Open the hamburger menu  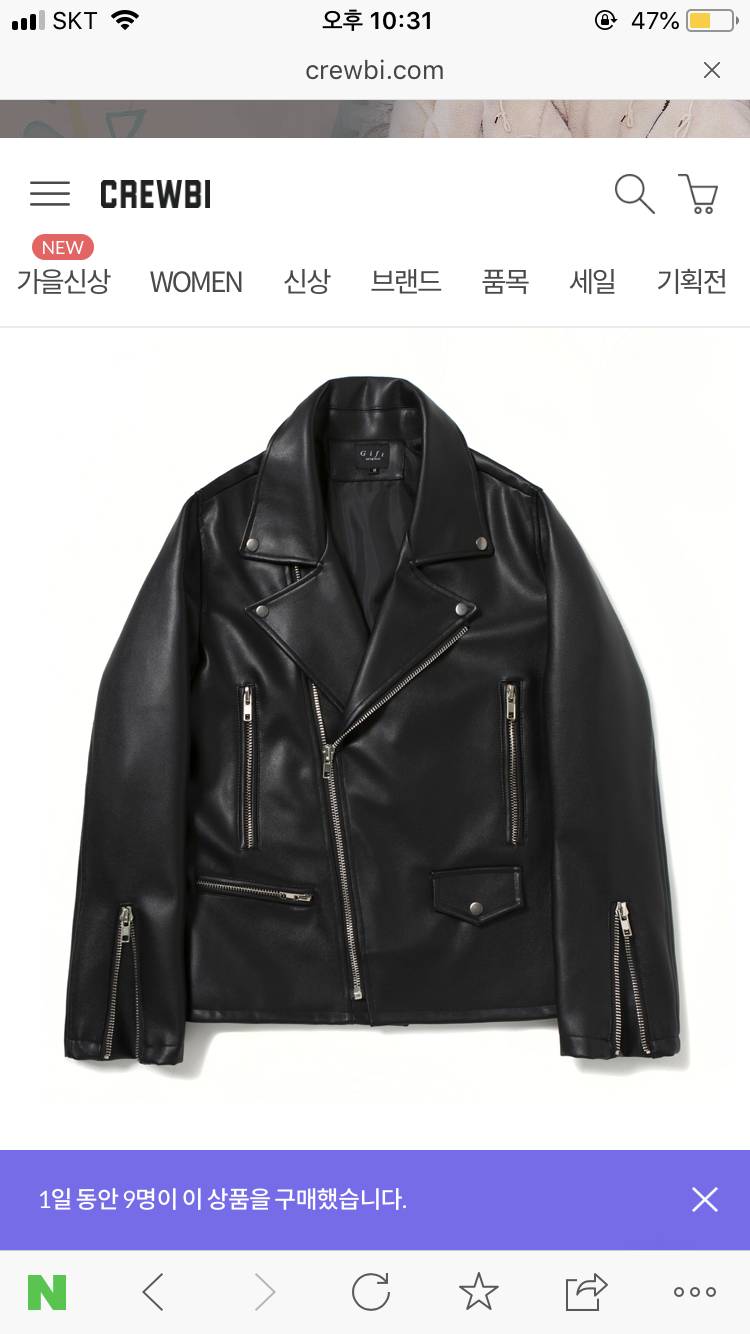point(50,194)
